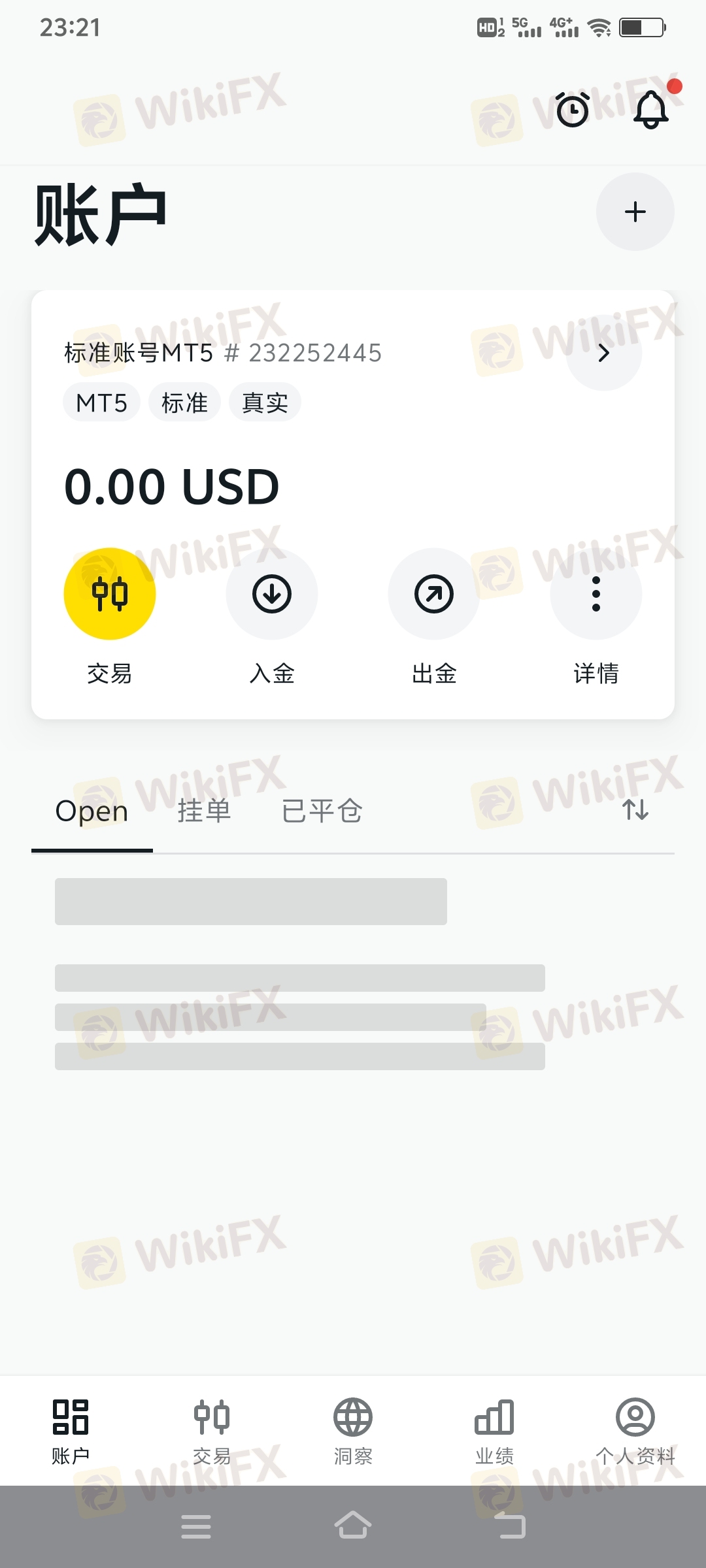
Task: Add a new account with plus button
Action: (635, 212)
